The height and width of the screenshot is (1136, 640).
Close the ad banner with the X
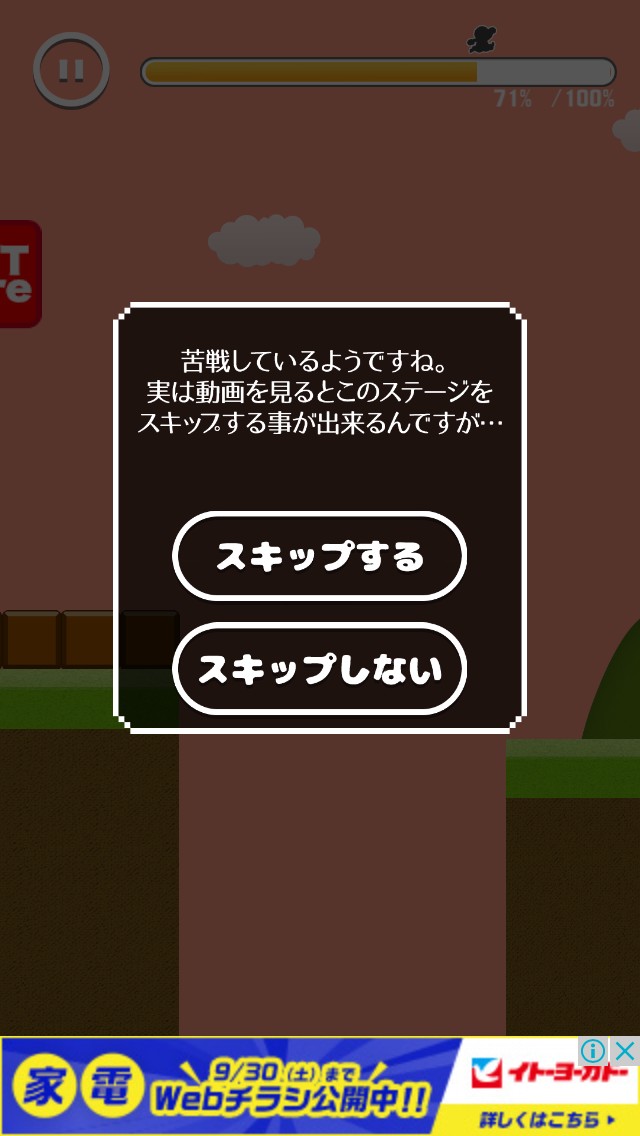tap(625, 1050)
